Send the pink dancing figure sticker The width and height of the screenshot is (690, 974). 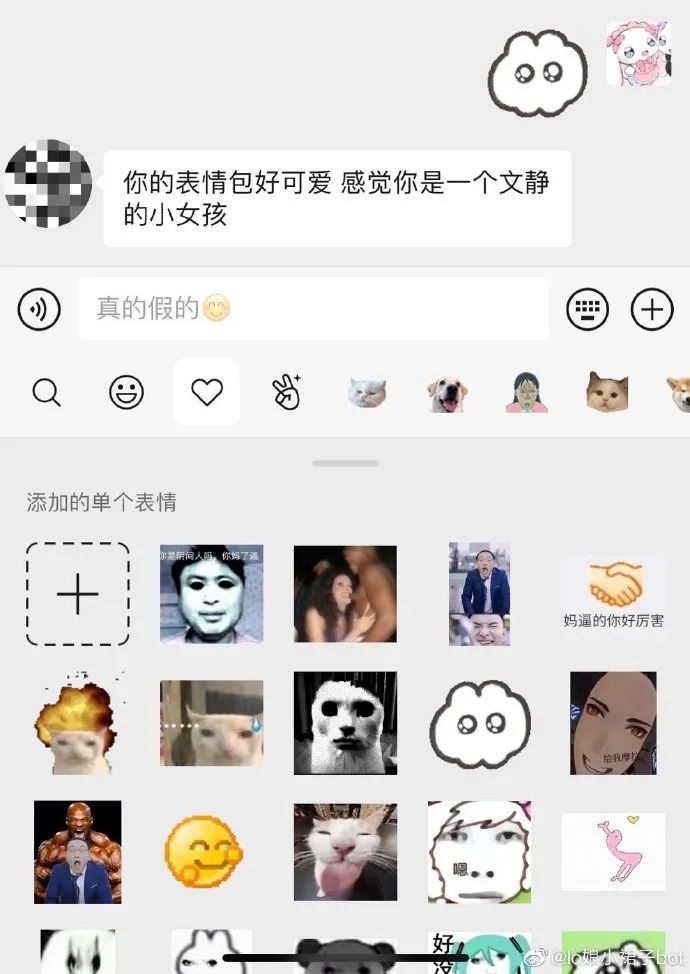613,851
